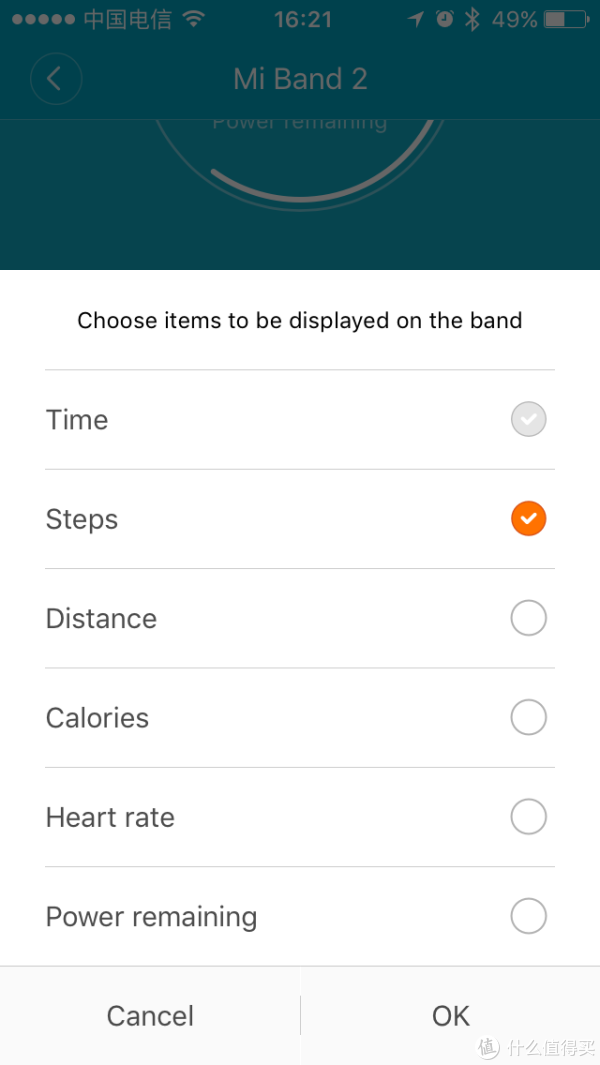Screen dimensions: 600x1065
Task: Uncheck the Steps item
Action: pyautogui.click(x=528, y=518)
